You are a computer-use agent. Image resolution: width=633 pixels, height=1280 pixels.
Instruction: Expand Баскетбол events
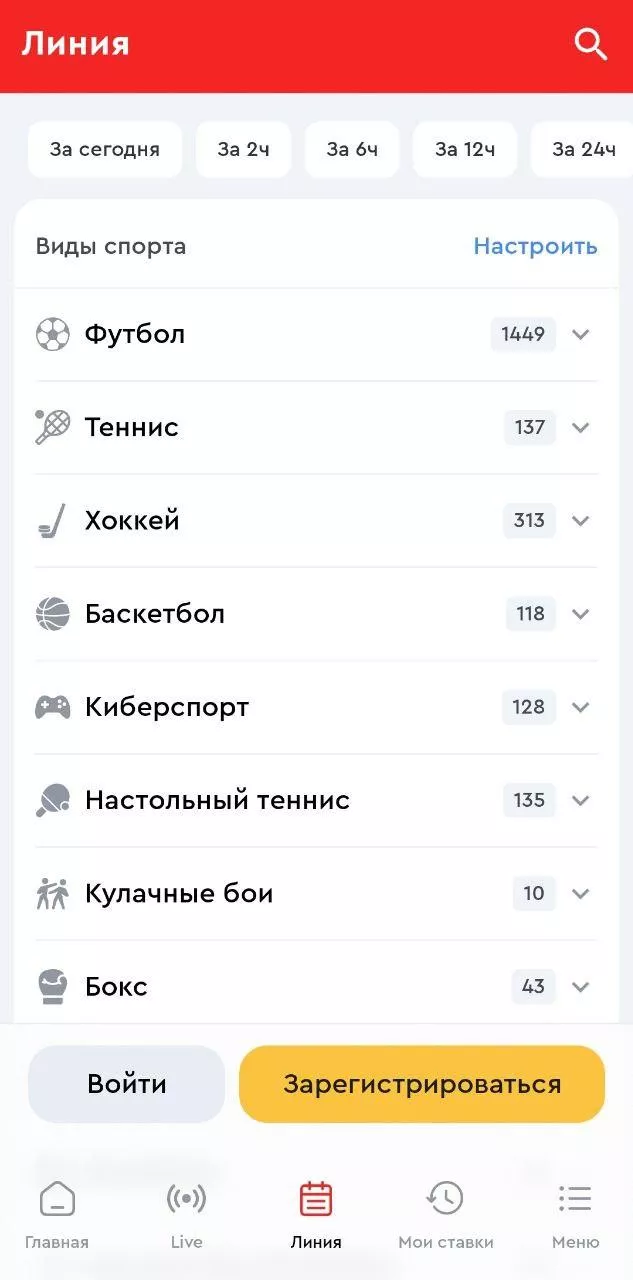[x=316, y=613]
